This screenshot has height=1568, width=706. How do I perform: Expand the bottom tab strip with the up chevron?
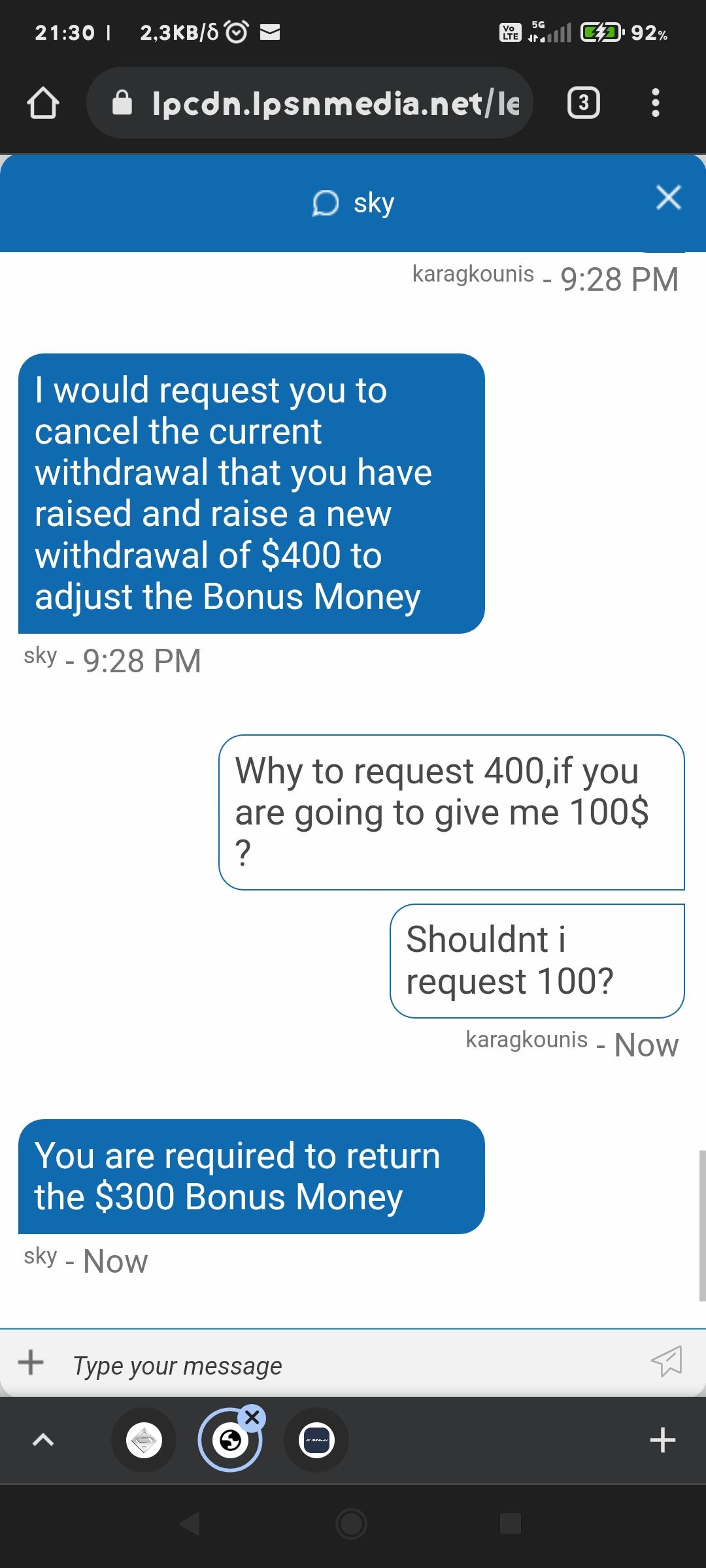[x=43, y=1440]
